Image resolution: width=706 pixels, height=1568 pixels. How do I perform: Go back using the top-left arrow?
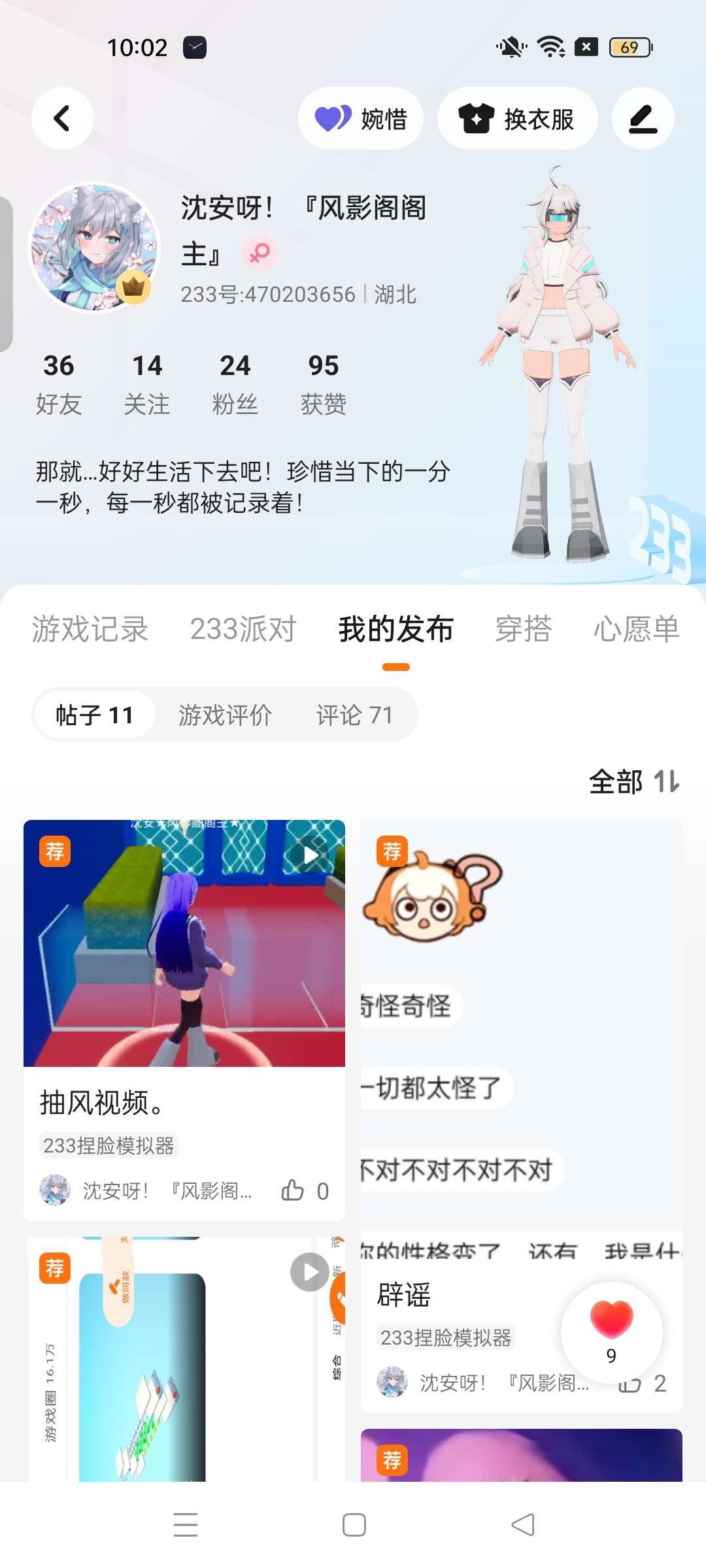pos(62,118)
